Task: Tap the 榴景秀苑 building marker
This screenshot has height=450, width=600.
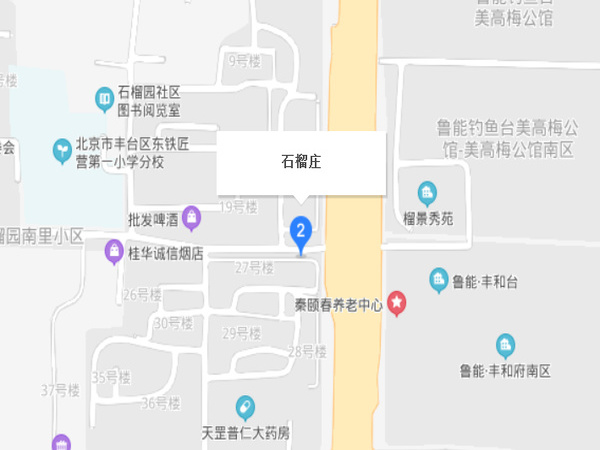Action: click(428, 192)
